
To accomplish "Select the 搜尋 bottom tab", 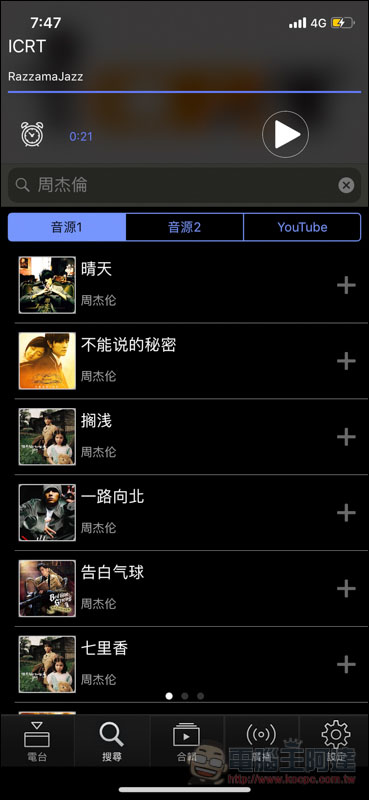I will pos(112,741).
